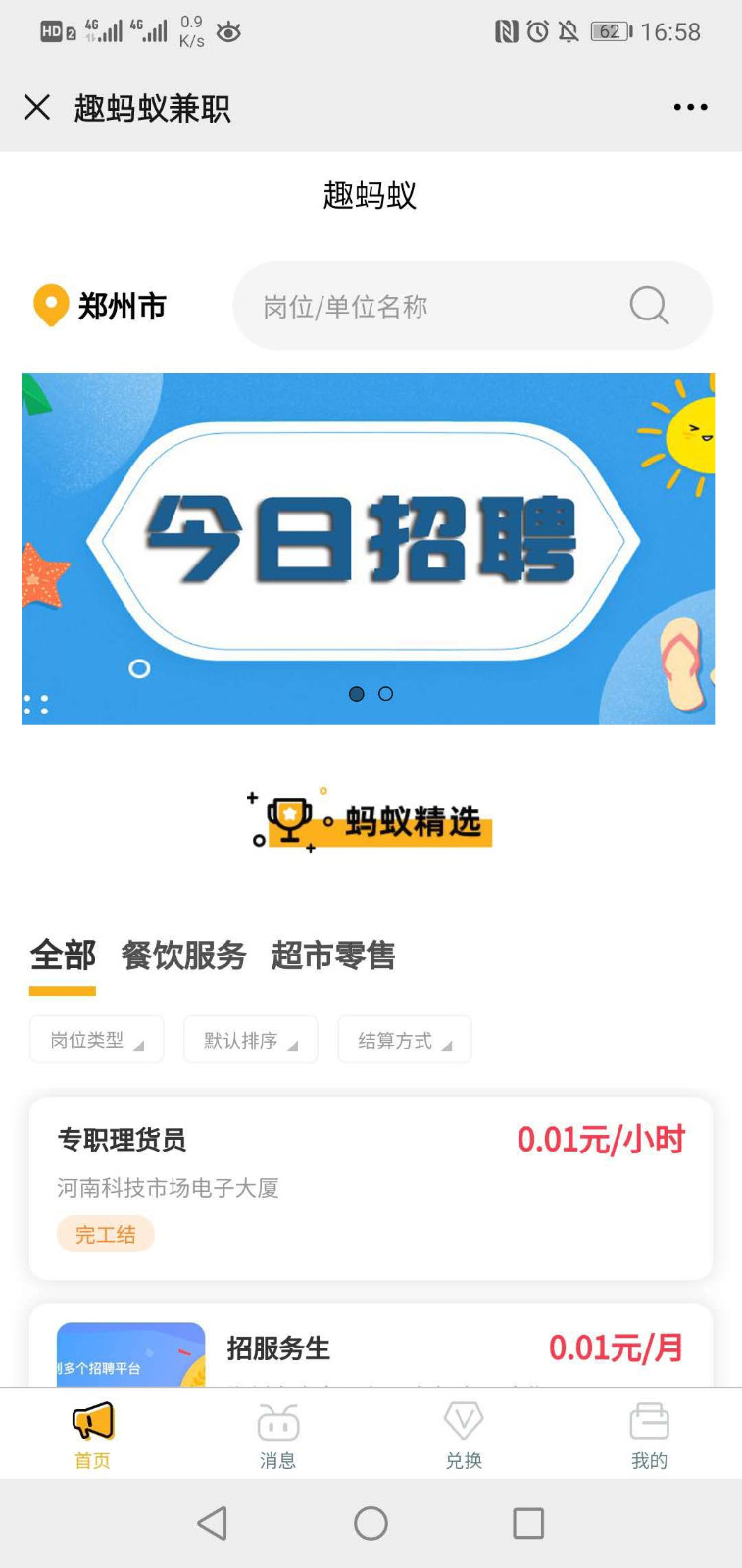The width and height of the screenshot is (742, 1568).
Task: Switch to the 全部 tab
Action: [63, 955]
